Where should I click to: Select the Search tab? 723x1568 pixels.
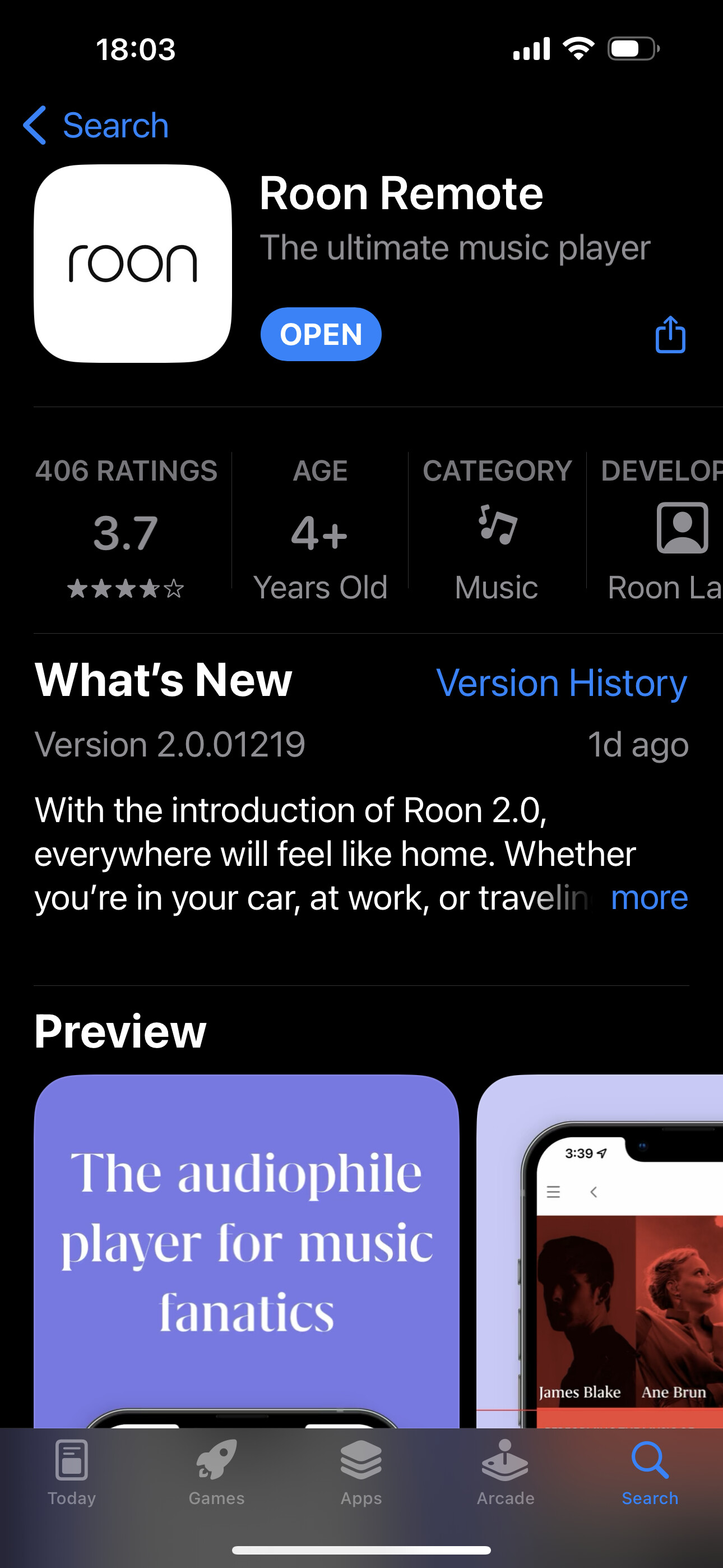(650, 1472)
